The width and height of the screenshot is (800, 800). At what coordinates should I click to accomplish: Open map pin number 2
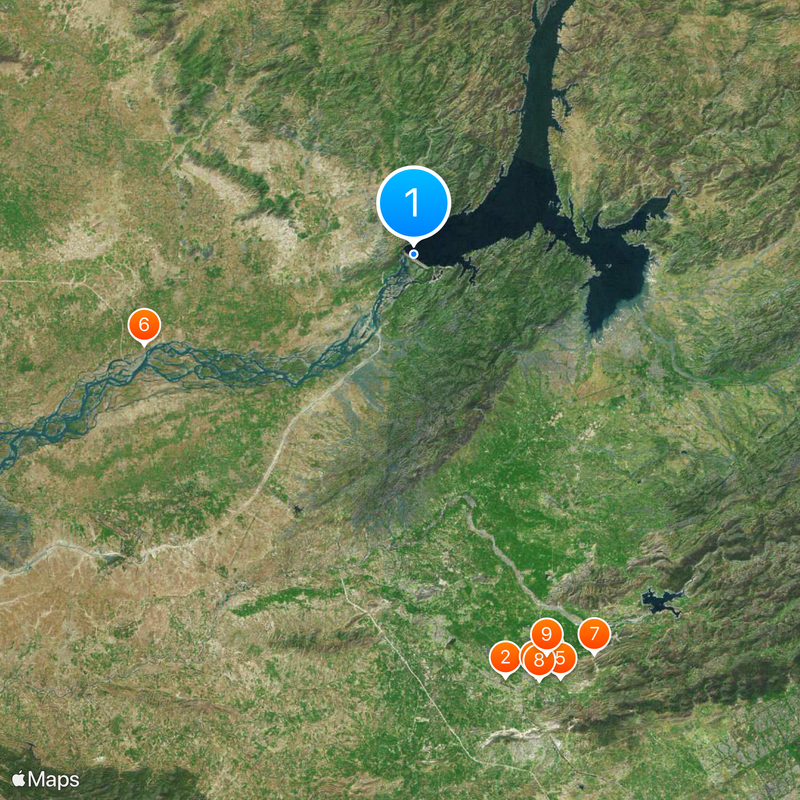point(505,657)
